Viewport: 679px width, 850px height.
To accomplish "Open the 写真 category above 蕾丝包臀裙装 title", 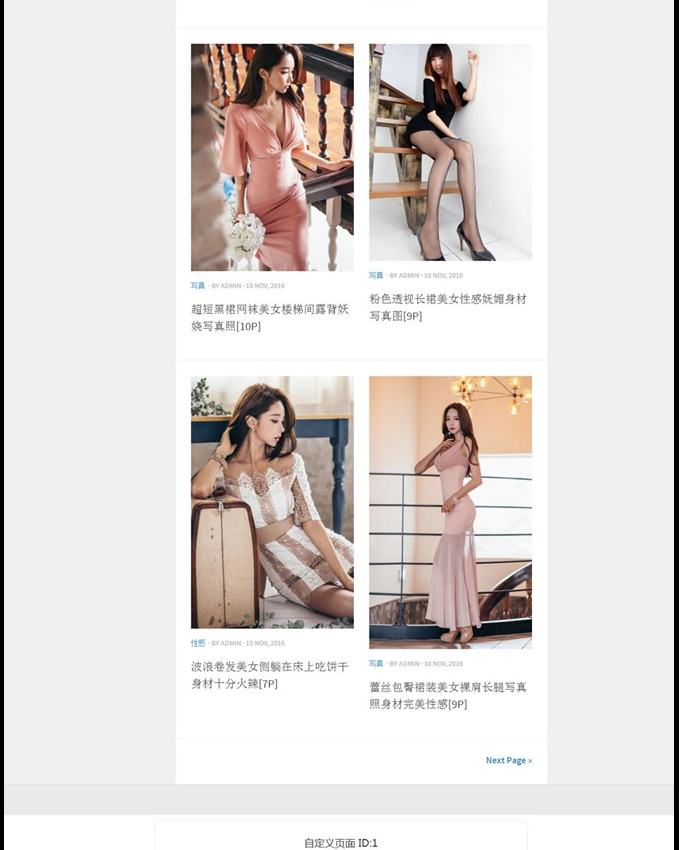I will pyautogui.click(x=376, y=663).
